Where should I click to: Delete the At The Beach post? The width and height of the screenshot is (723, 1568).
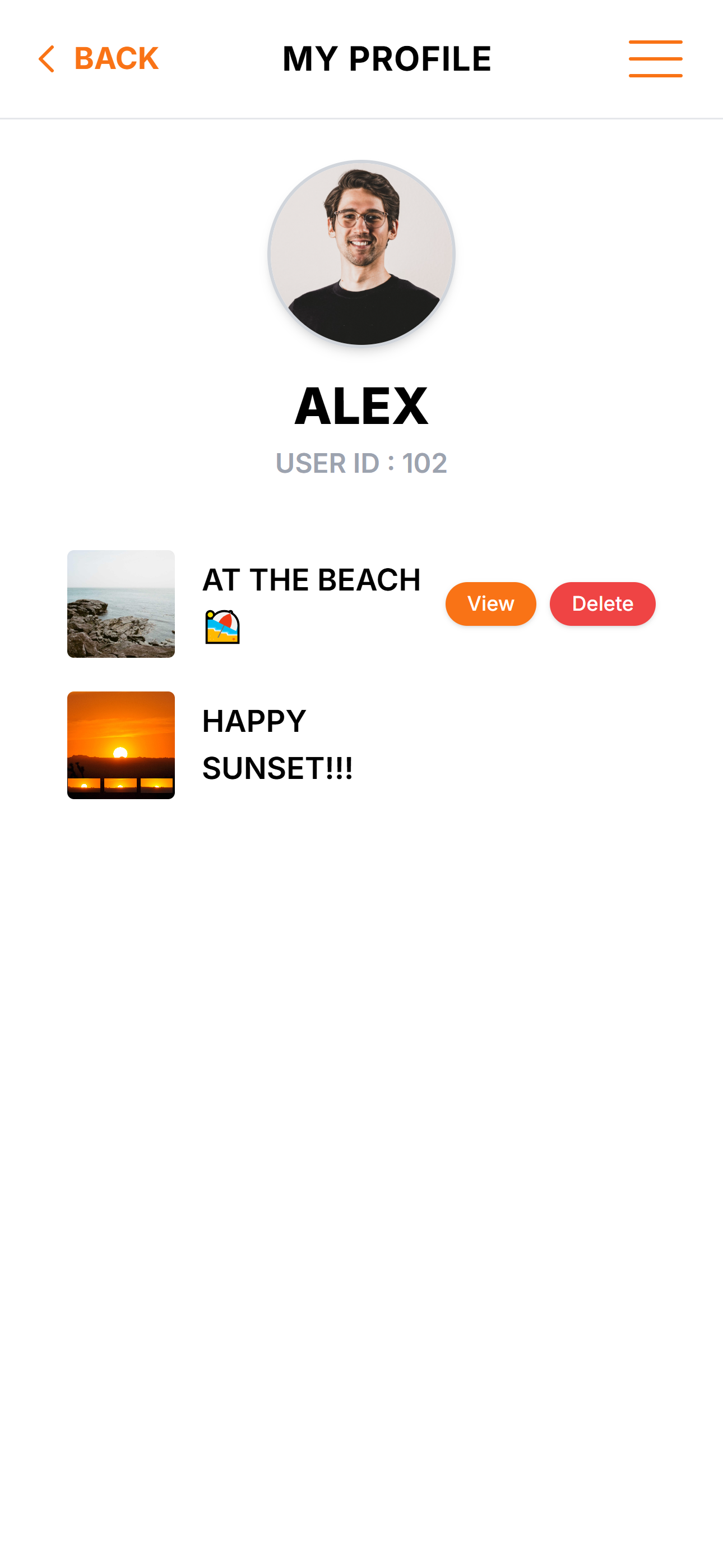[602, 604]
